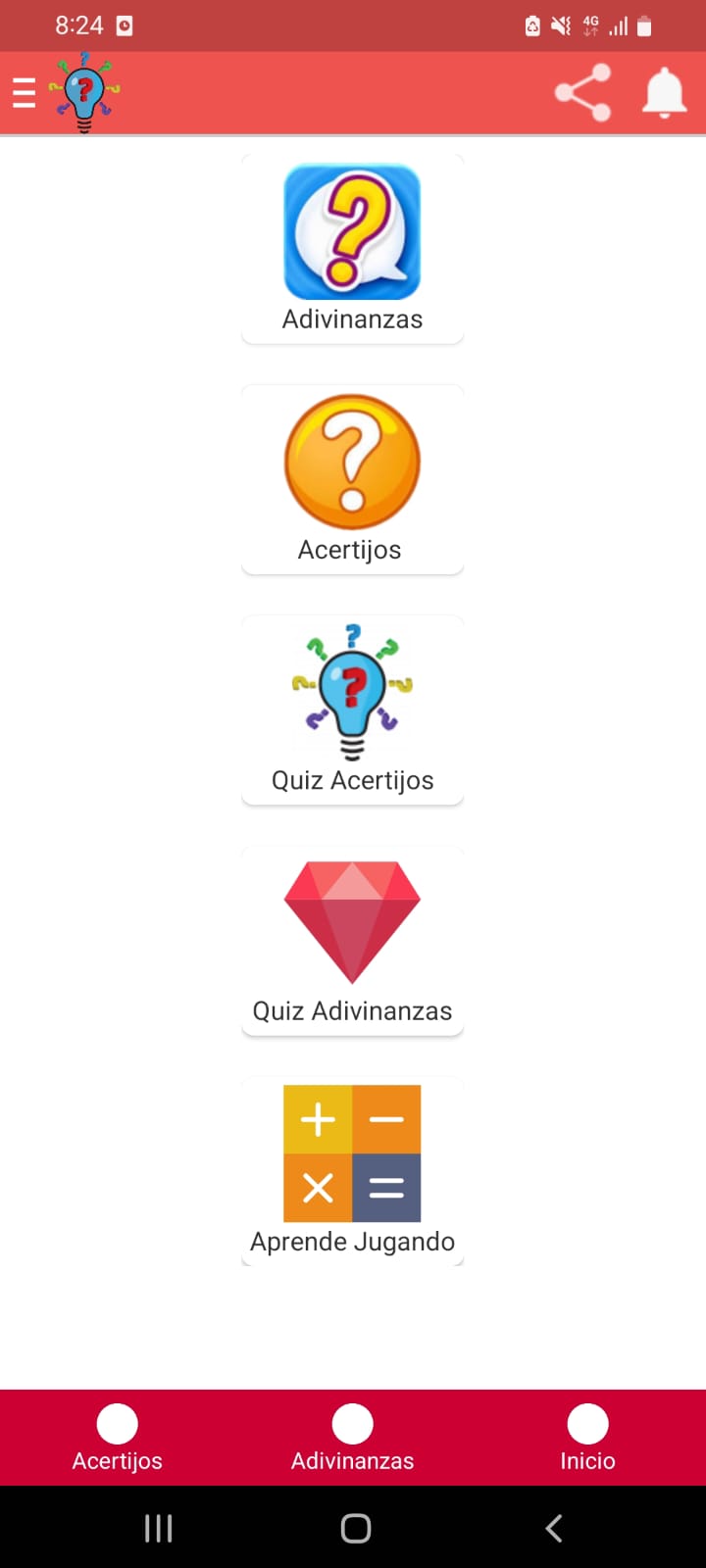706x1568 pixels.
Task: Open the Acertijos orange question card
Action: tap(352, 480)
